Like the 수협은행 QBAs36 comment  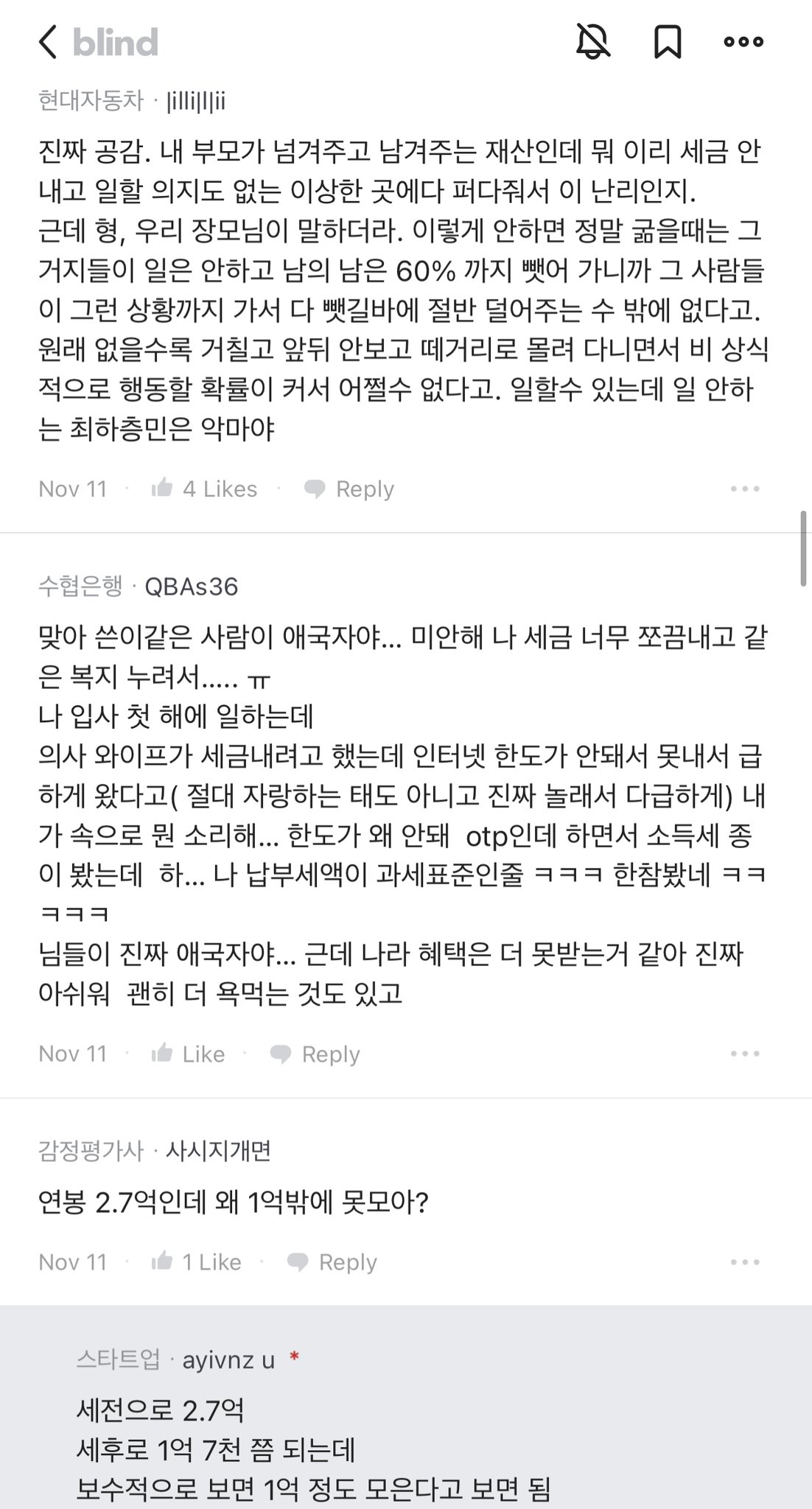(x=188, y=1054)
